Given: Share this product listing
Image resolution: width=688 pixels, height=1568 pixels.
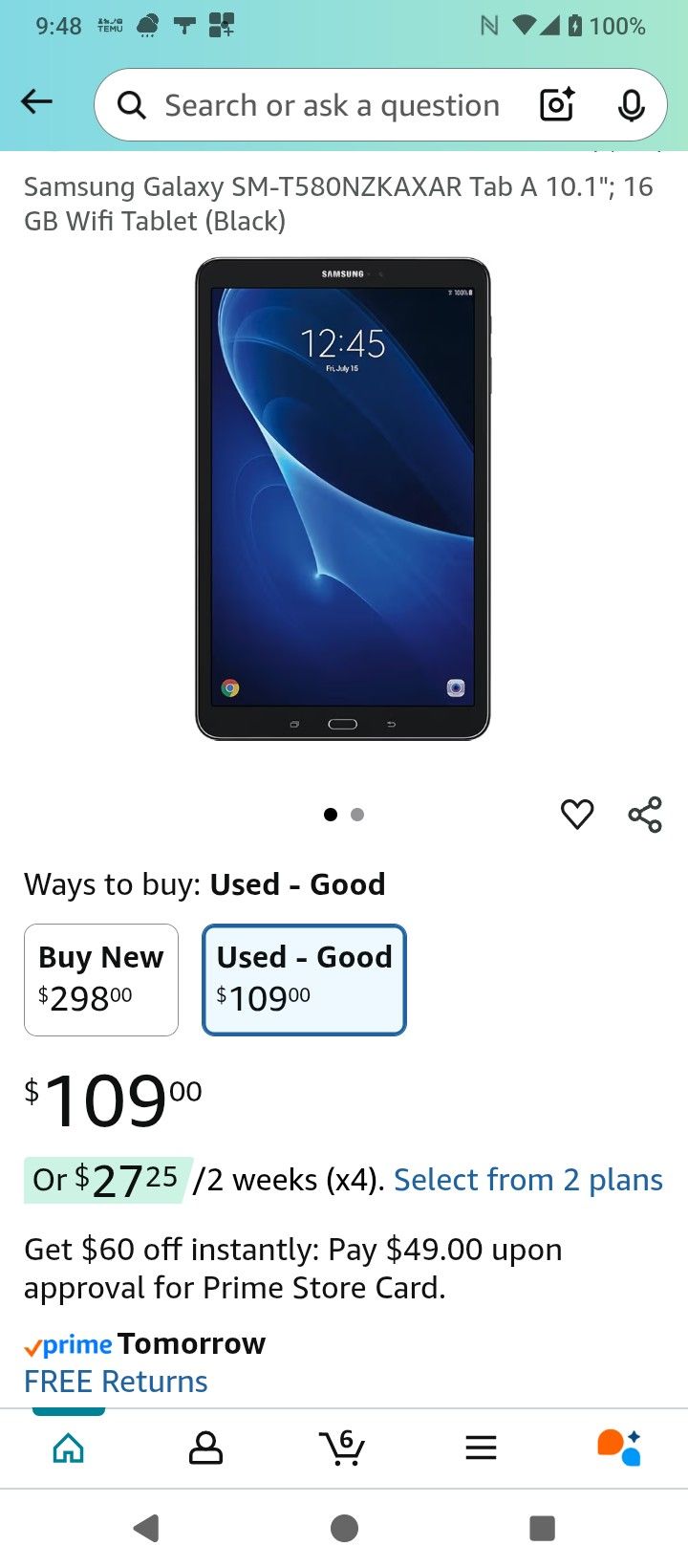Looking at the screenshot, I should (645, 815).
